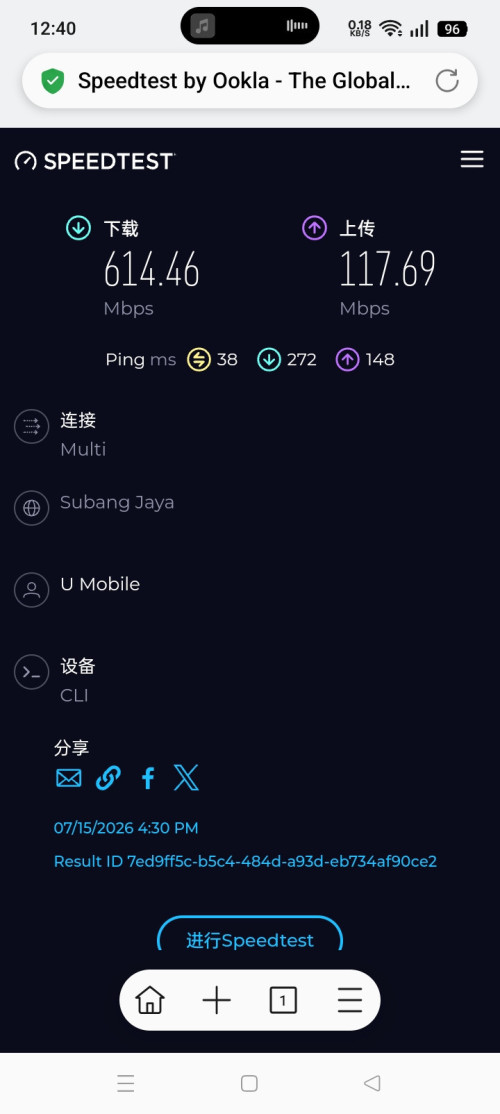Screen dimensions: 500x1114
Task: Open the recent apps button
Action: (x=126, y=1083)
